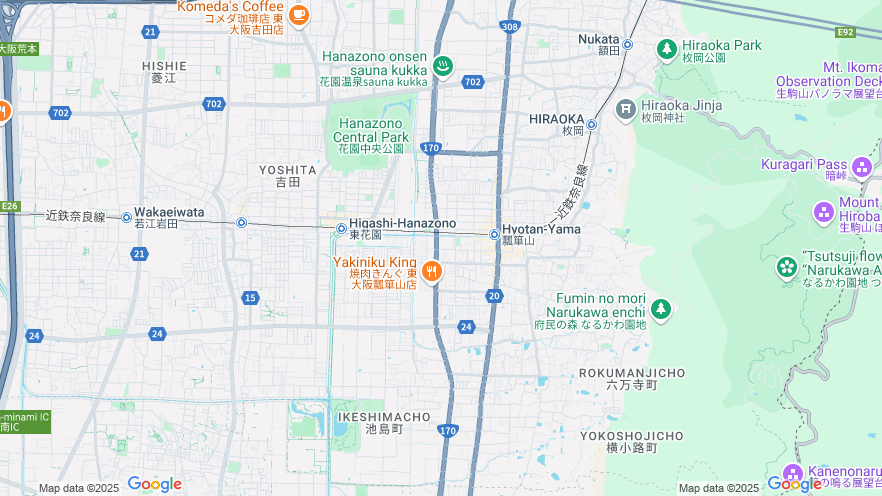Open the Higashi-Hanazono station marker
This screenshot has width=882, height=496.
342,229
